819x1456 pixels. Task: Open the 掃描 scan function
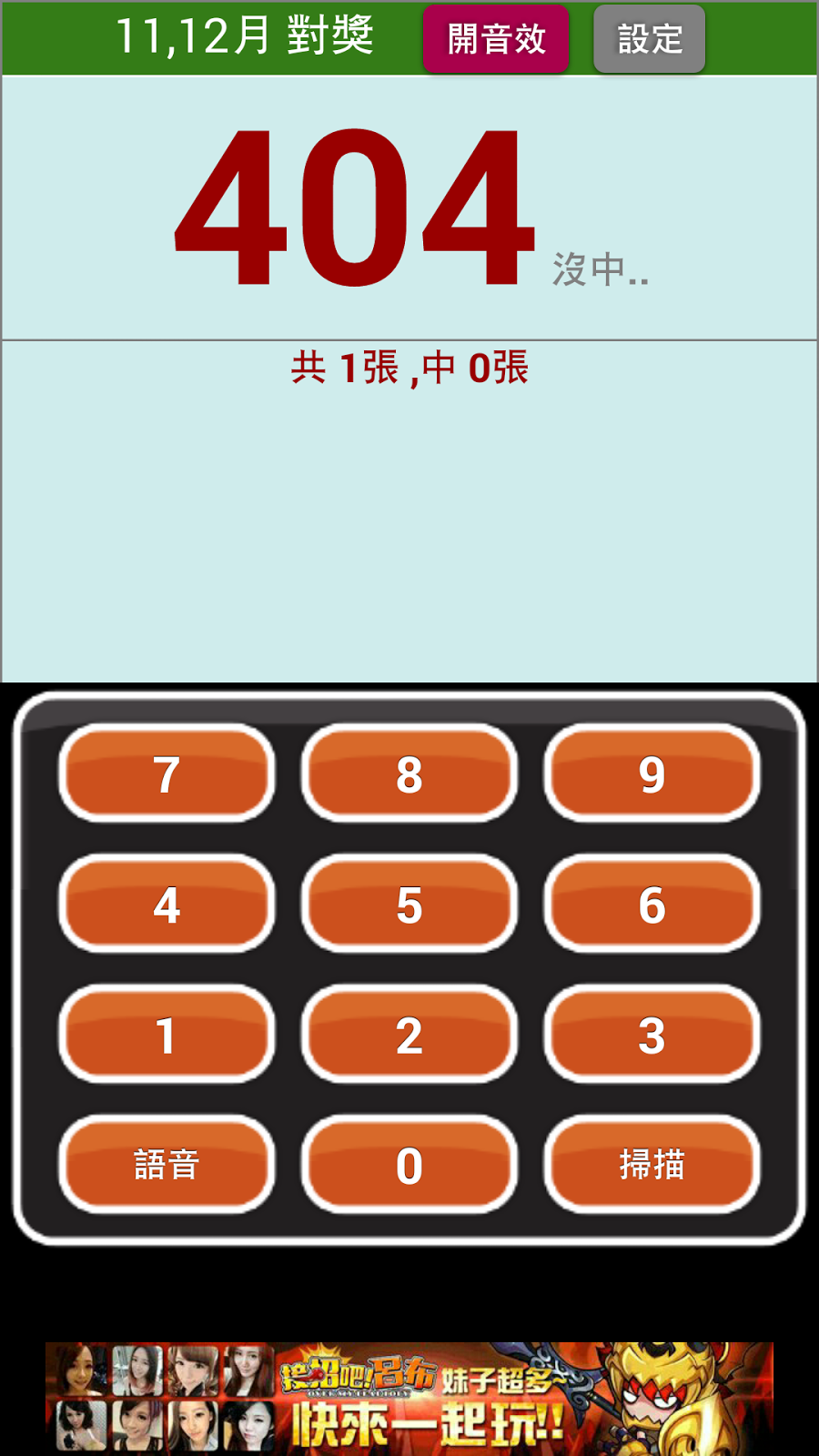point(652,1165)
